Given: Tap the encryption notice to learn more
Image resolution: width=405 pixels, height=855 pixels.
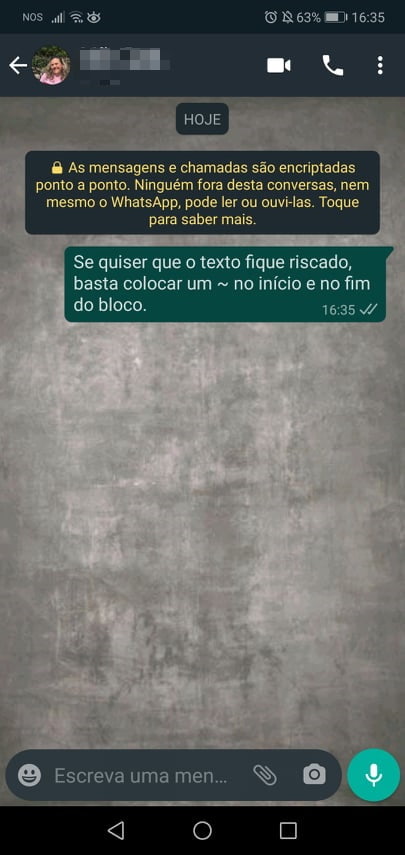Looking at the screenshot, I should coord(202,192).
